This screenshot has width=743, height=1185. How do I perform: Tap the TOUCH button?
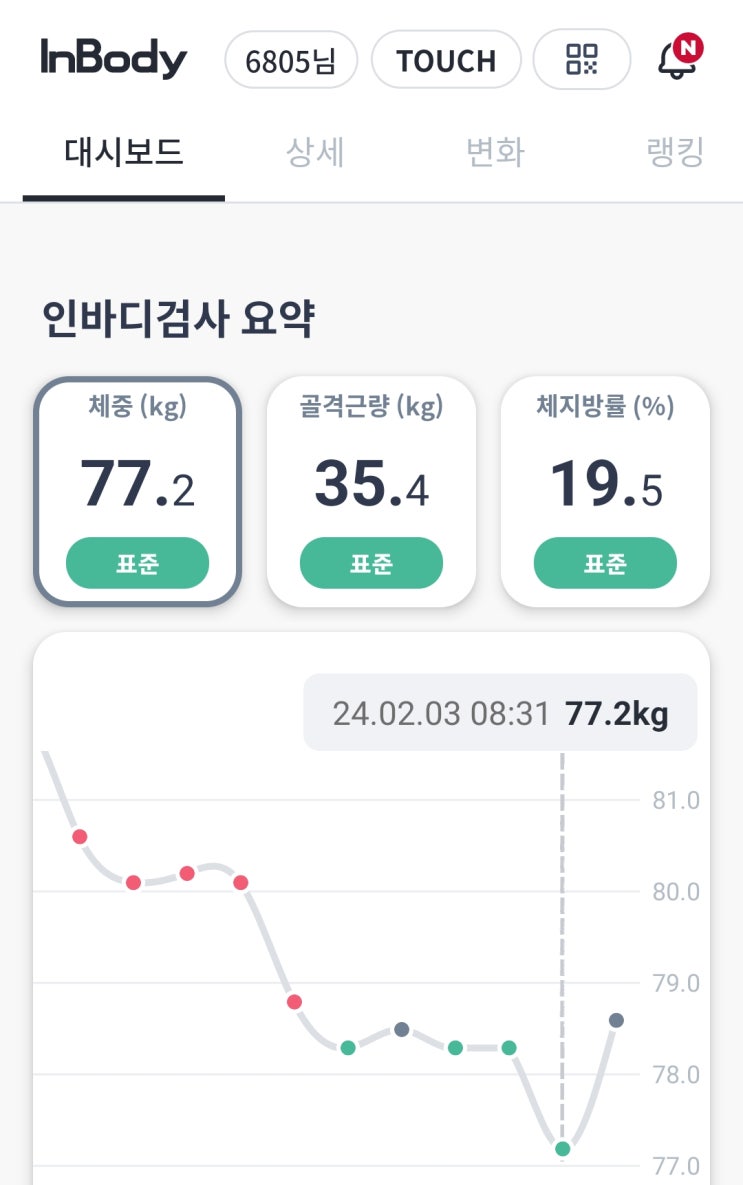pyautogui.click(x=446, y=60)
